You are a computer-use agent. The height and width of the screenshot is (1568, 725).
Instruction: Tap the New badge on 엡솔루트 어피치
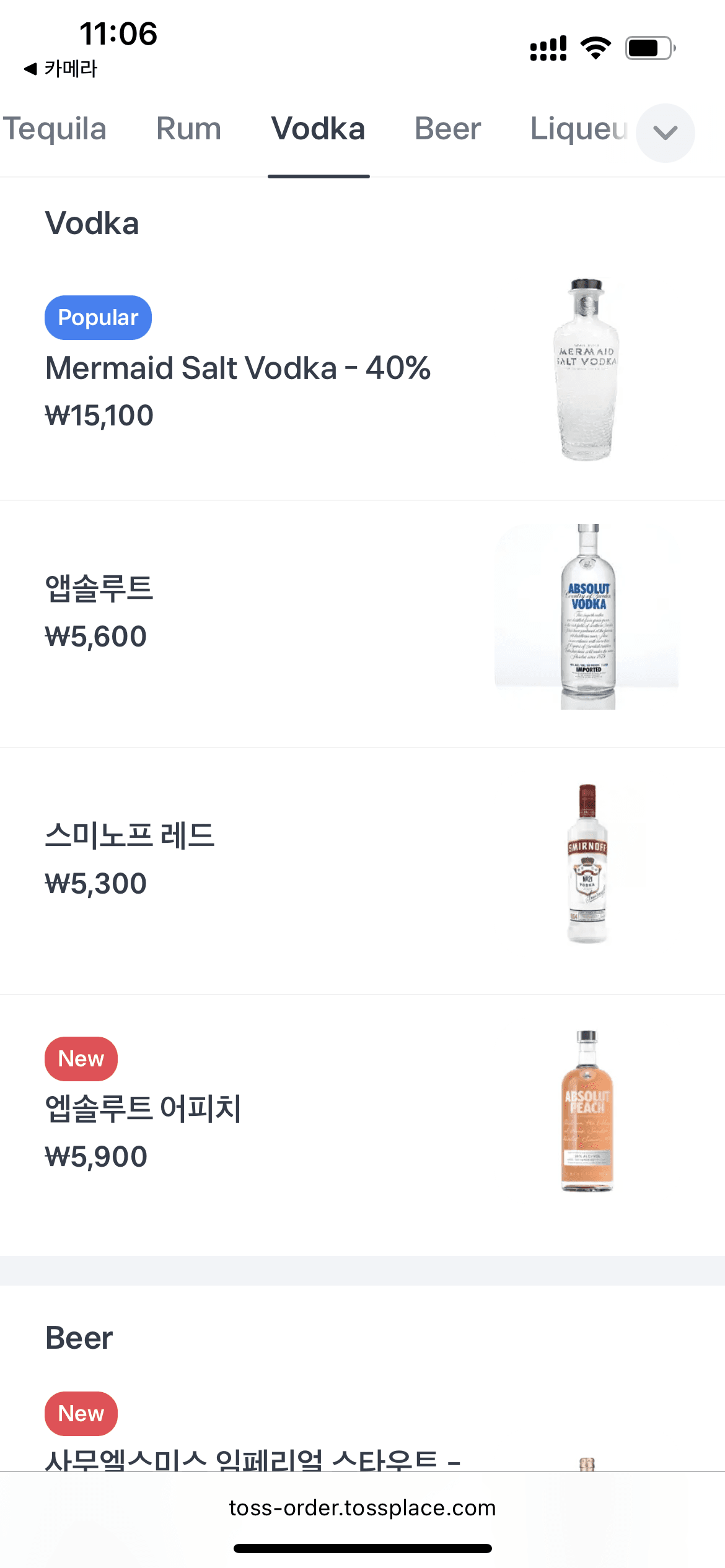pyautogui.click(x=81, y=1058)
